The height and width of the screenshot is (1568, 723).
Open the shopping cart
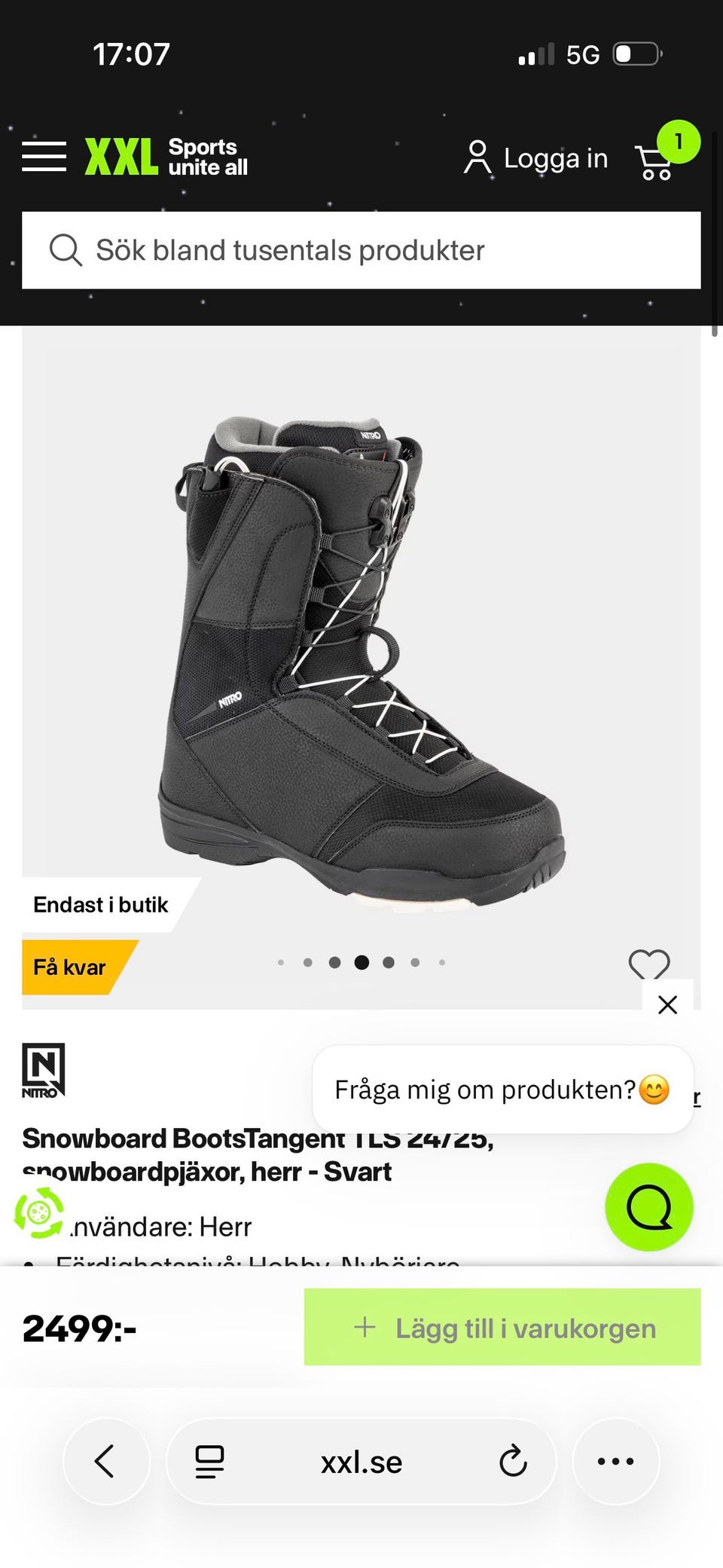pyautogui.click(x=655, y=160)
